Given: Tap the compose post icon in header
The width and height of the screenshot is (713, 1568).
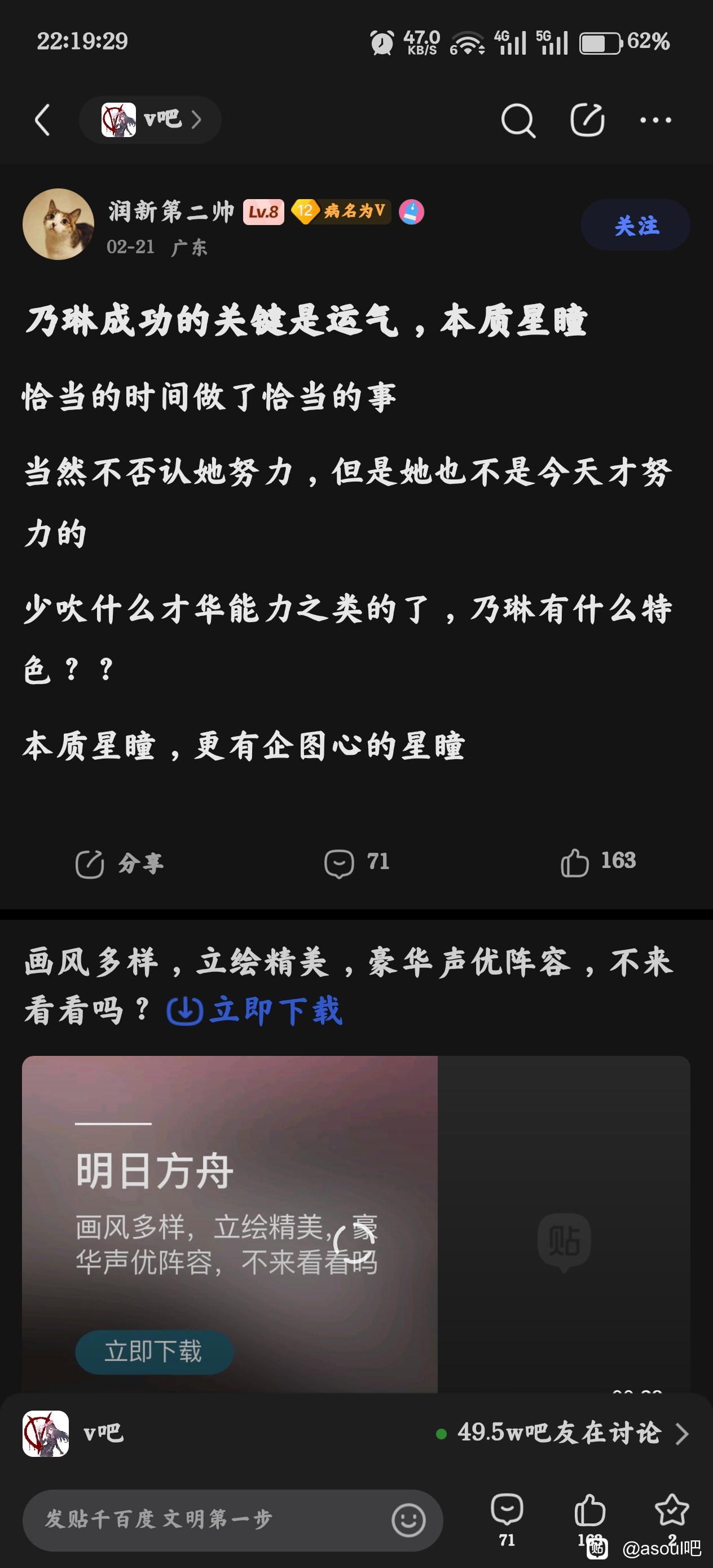Looking at the screenshot, I should tap(587, 120).
